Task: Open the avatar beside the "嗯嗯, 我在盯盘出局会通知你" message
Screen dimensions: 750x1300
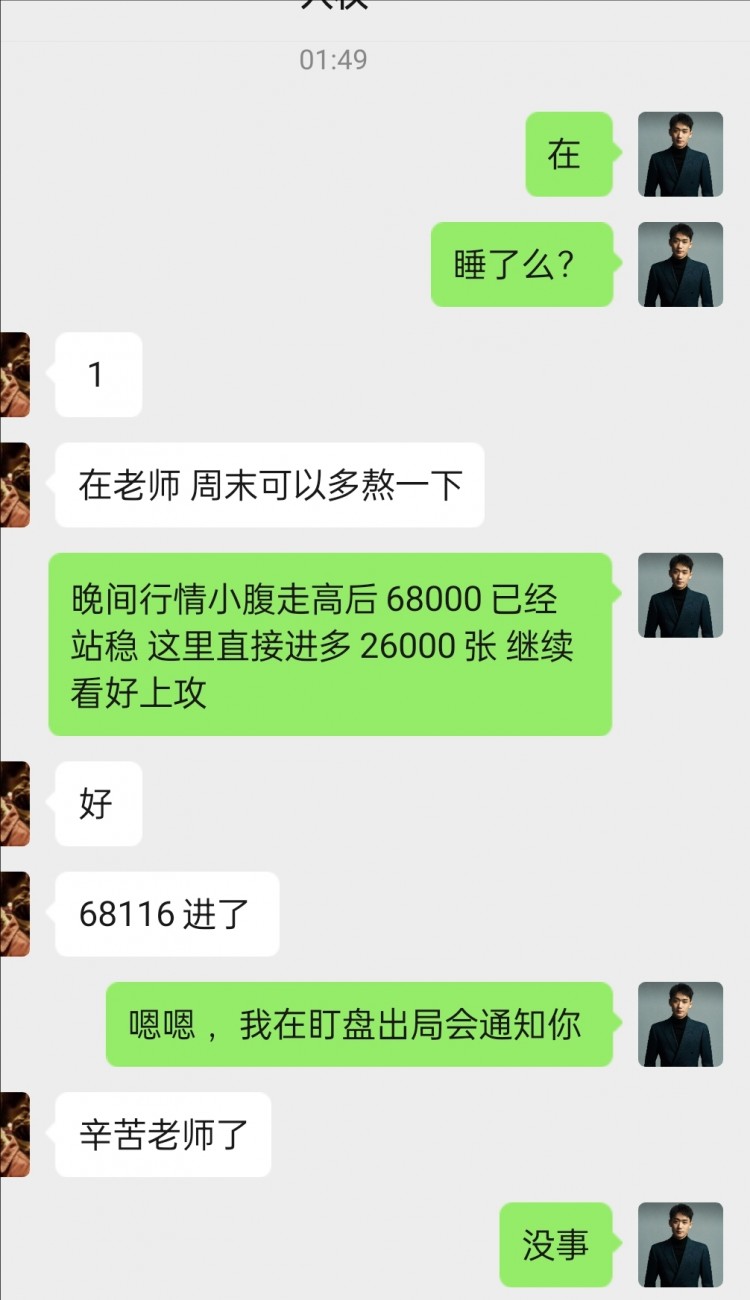Action: [680, 1024]
